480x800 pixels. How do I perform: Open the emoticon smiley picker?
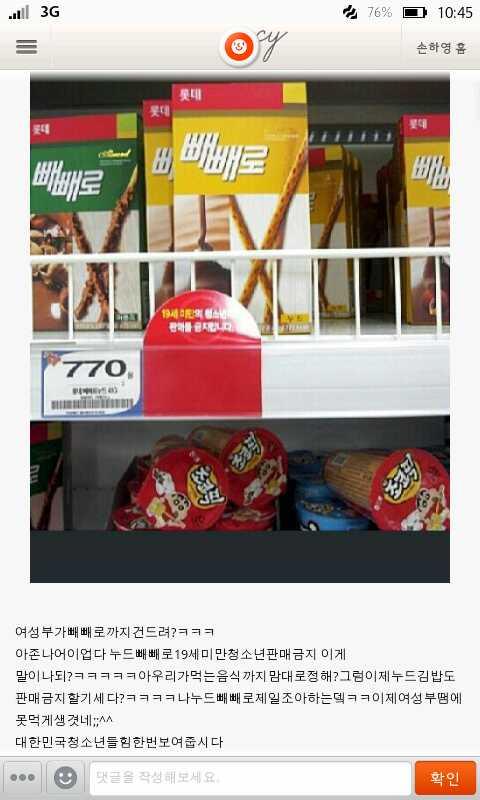coord(66,778)
